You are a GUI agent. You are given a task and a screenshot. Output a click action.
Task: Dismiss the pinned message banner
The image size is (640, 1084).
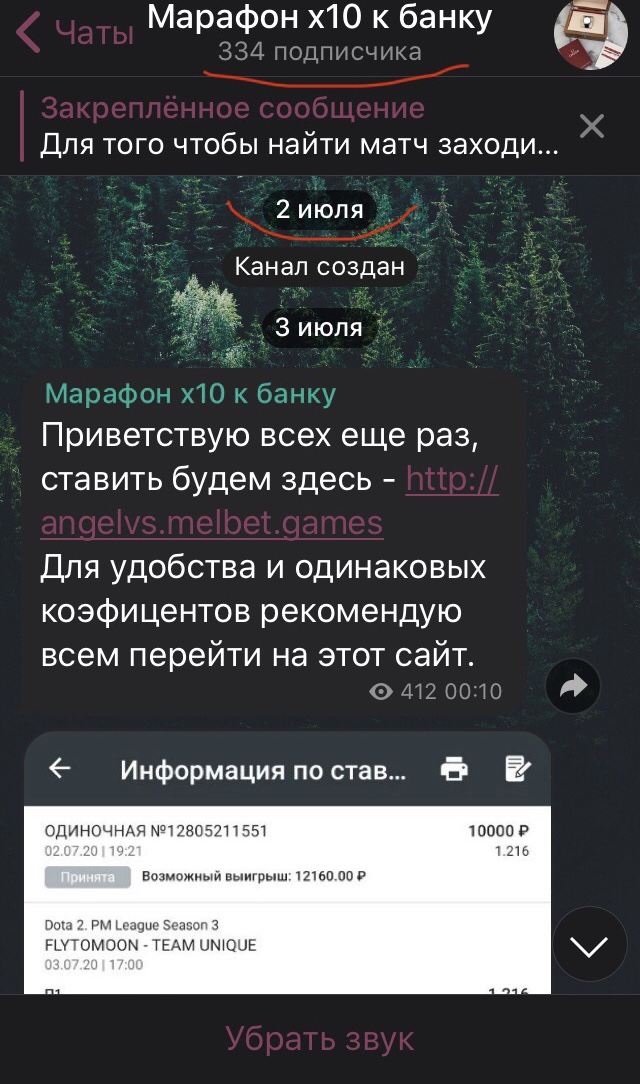(x=592, y=127)
